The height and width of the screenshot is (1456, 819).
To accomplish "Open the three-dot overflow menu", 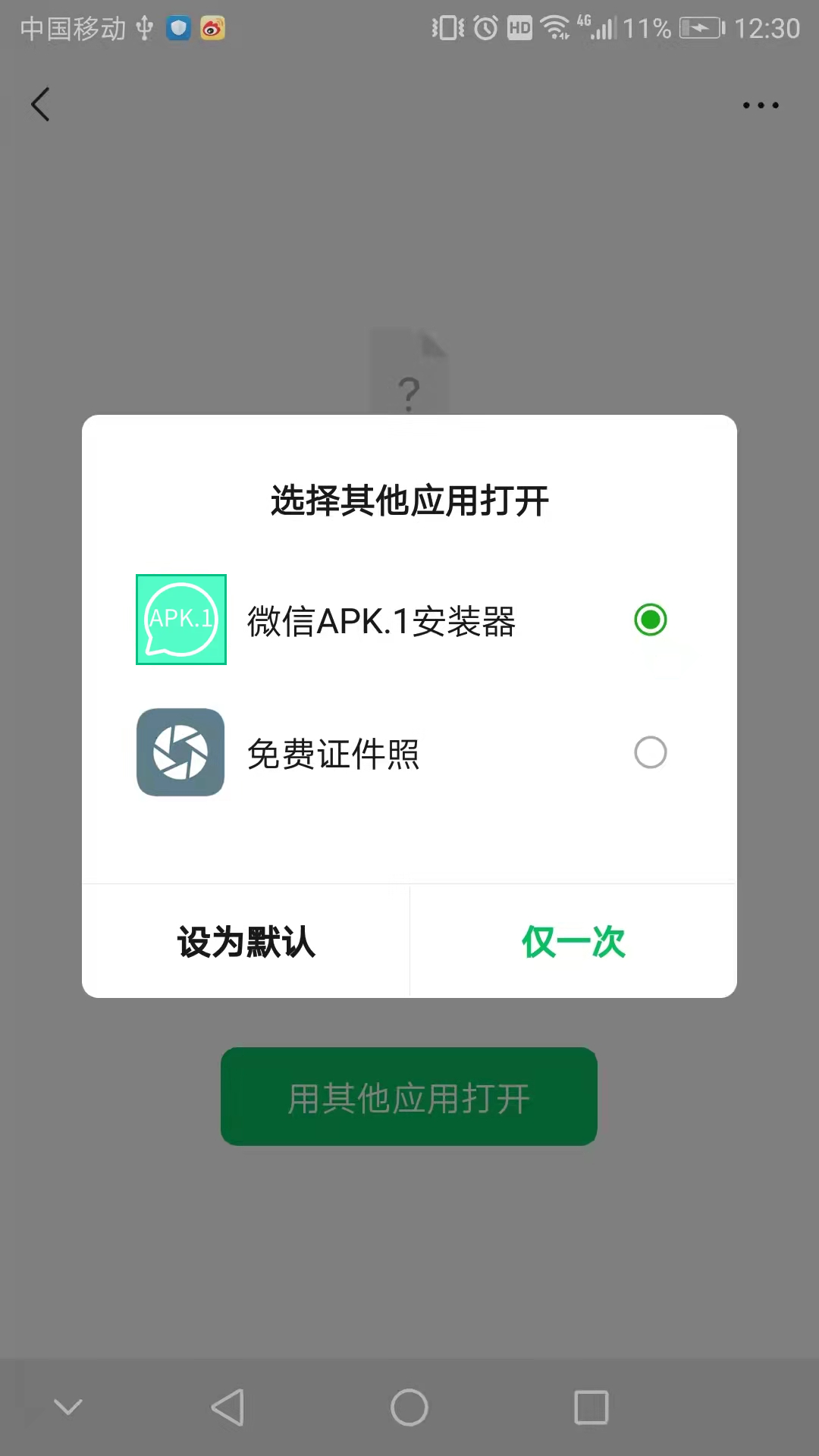I will (761, 105).
